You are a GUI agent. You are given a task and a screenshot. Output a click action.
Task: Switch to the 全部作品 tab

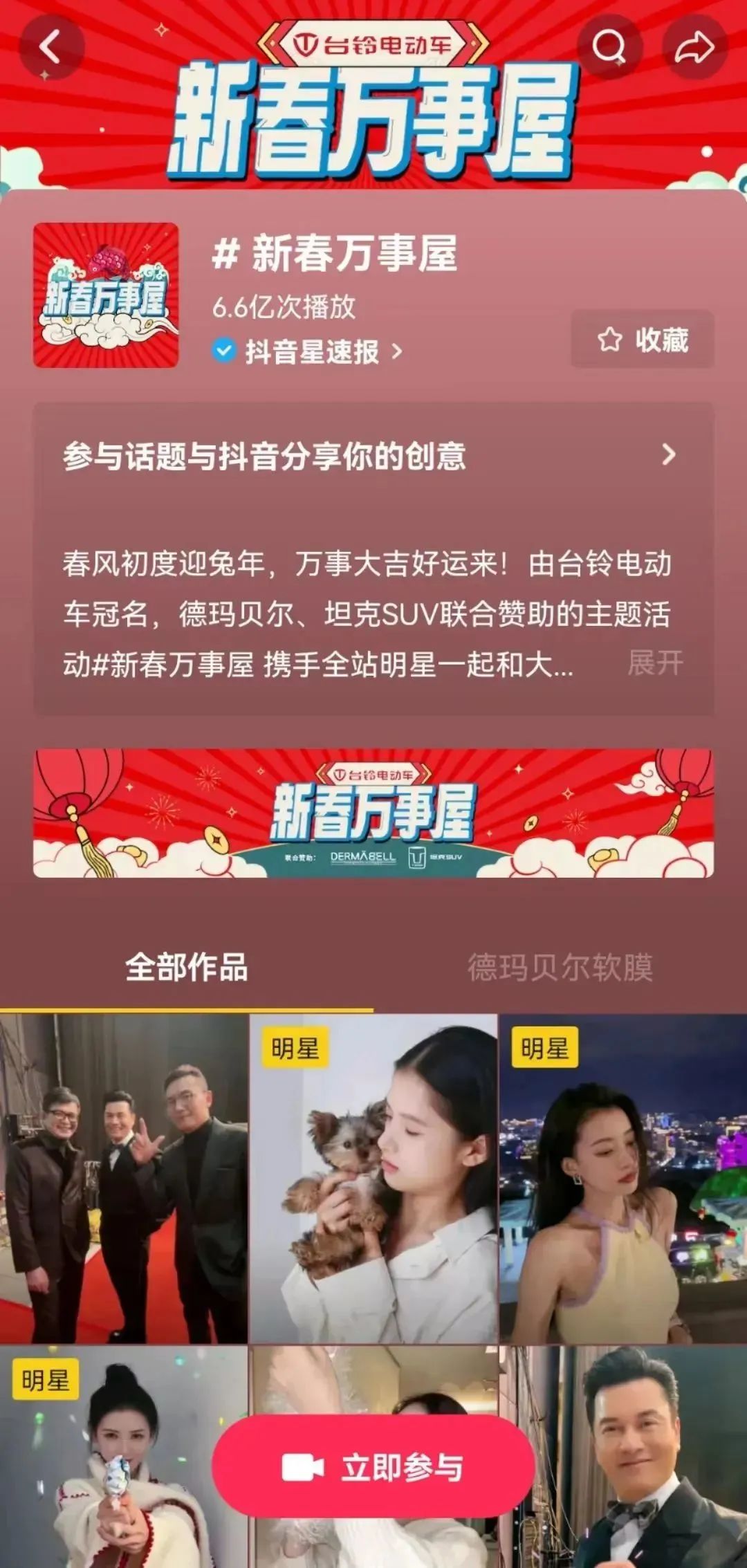[x=187, y=967]
